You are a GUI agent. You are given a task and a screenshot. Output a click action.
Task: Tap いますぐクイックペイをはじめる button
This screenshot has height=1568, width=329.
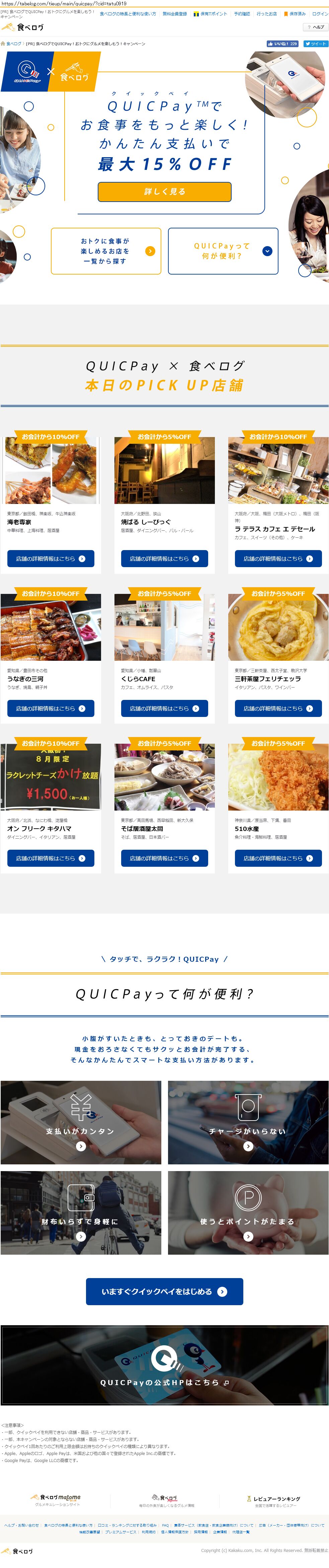click(165, 1291)
